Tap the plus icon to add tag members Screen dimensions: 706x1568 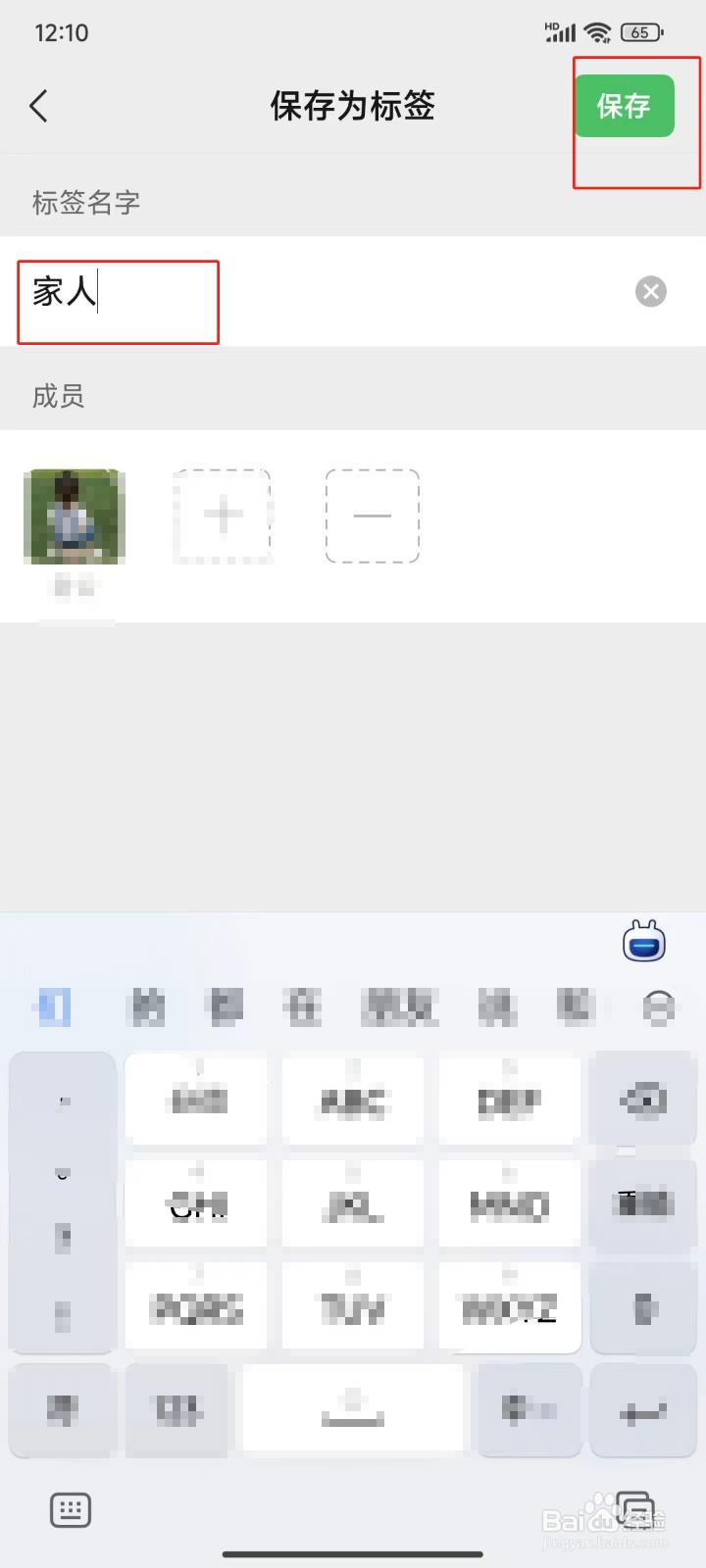[x=222, y=515]
